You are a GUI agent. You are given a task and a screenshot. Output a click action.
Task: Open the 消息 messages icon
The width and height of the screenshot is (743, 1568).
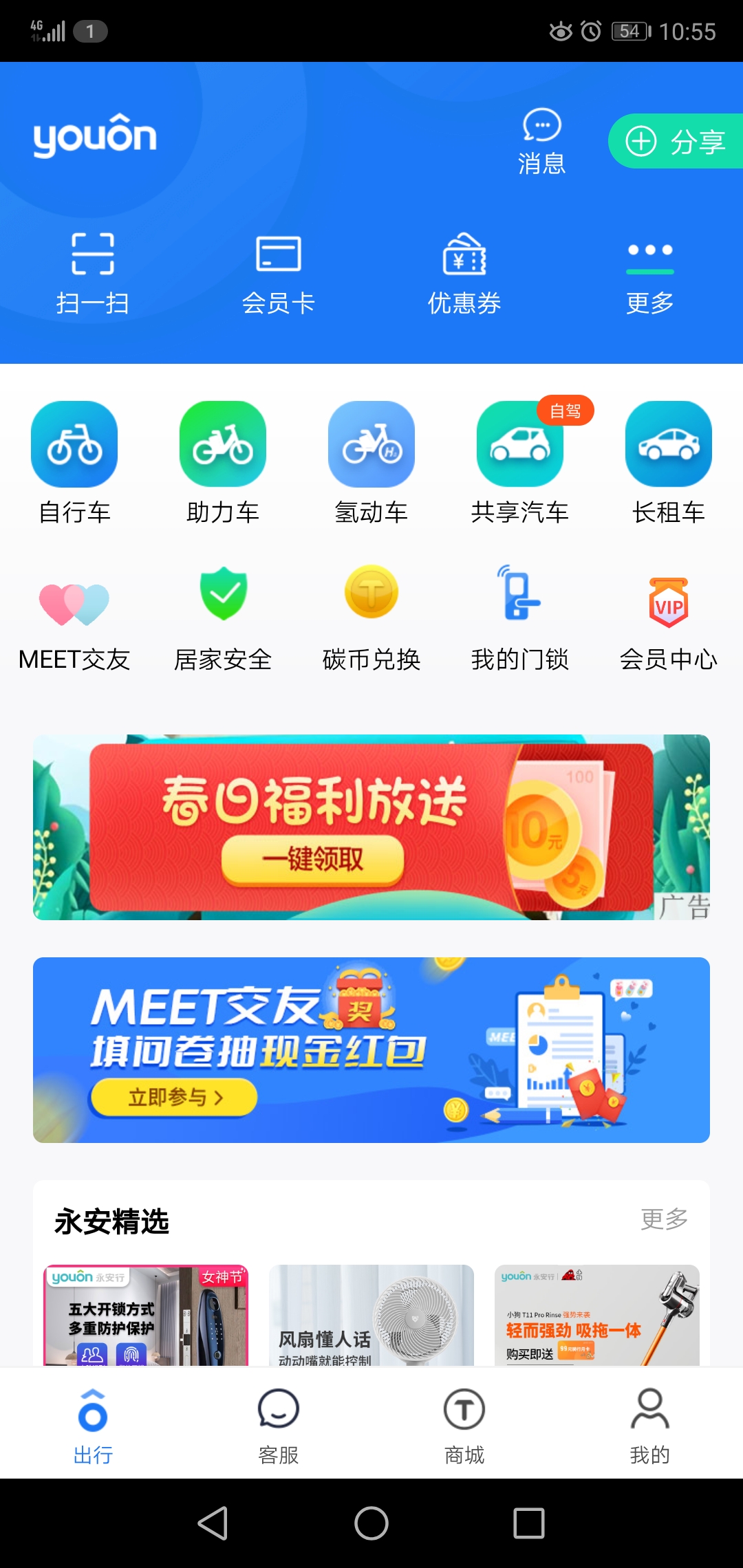[x=542, y=141]
